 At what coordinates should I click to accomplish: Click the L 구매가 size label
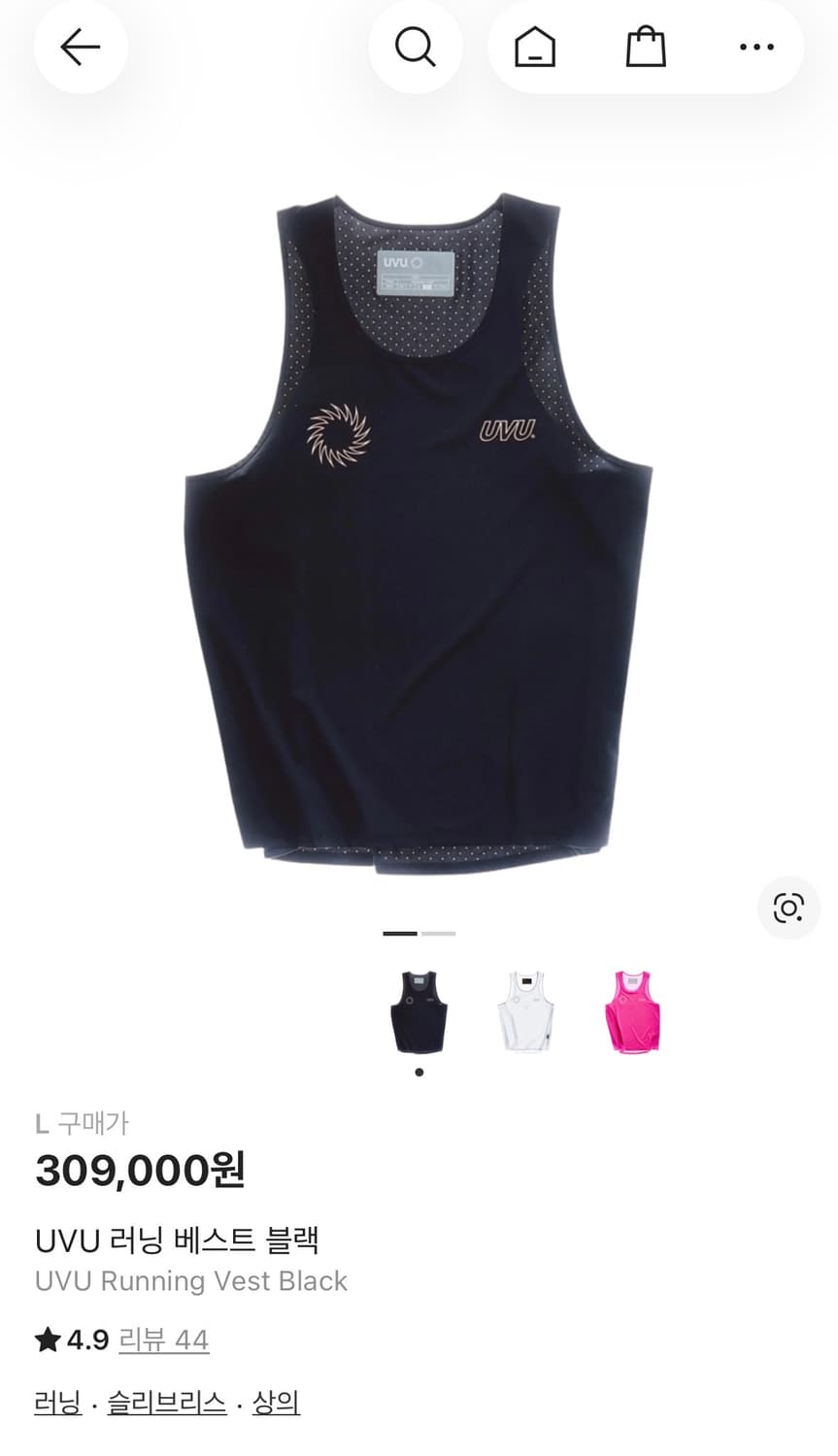[83, 1123]
